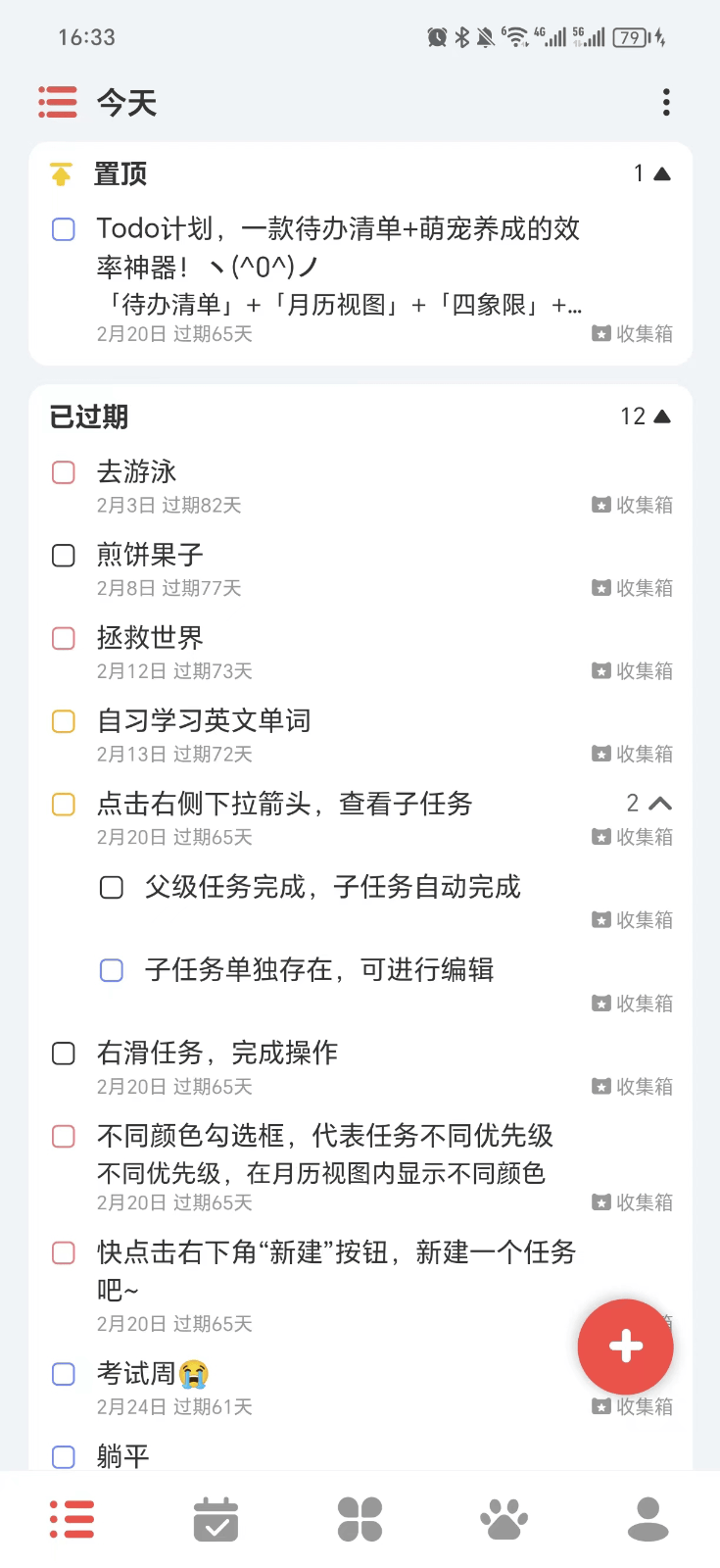
Task: Click the red list icon at top left
Action: click(57, 102)
